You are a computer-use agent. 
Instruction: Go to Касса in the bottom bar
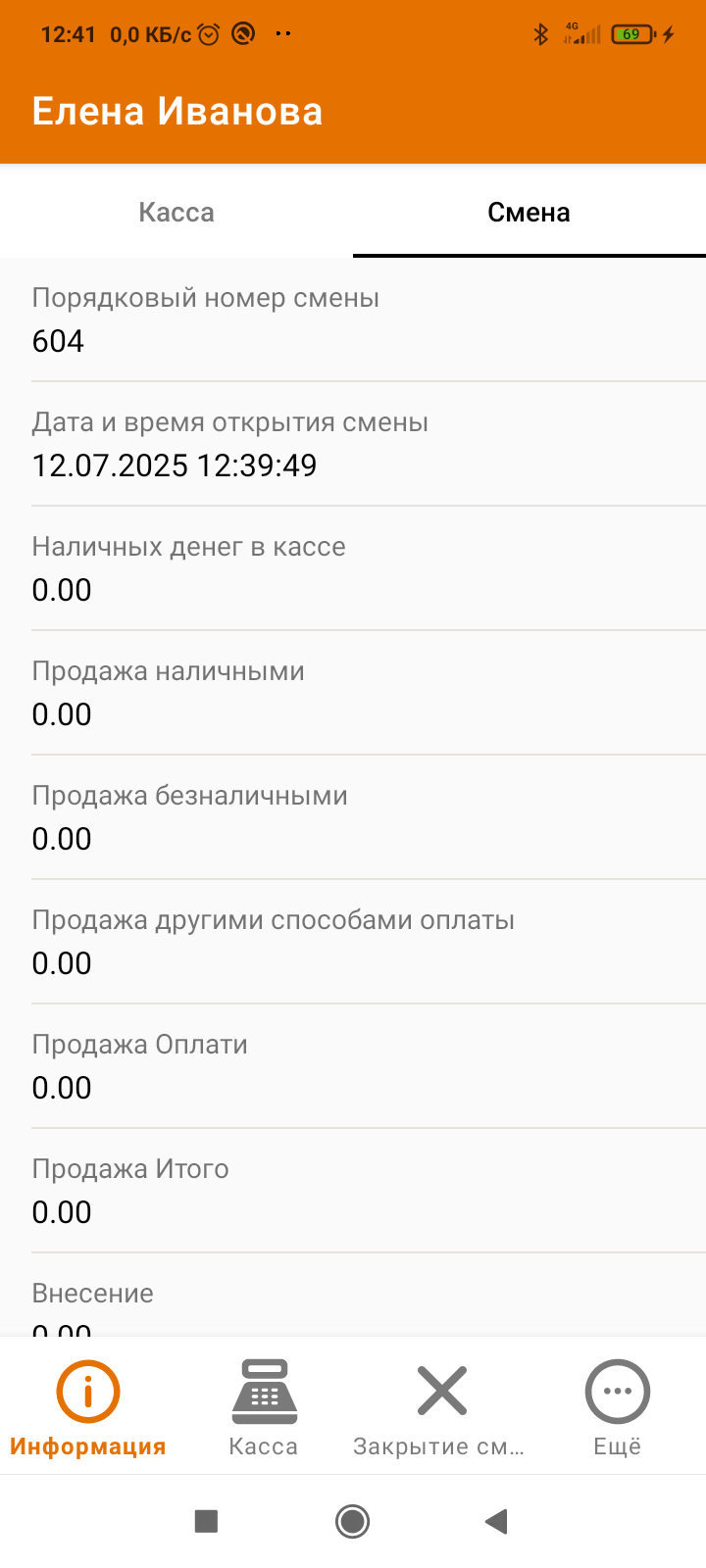point(264,1407)
